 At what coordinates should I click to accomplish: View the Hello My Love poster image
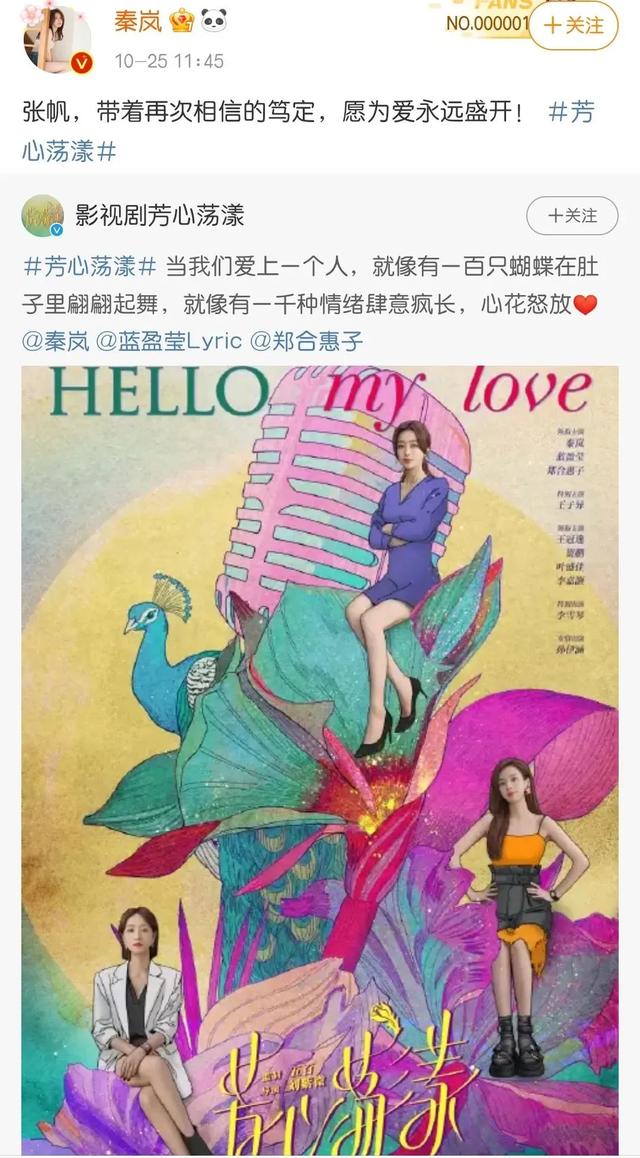point(320,760)
